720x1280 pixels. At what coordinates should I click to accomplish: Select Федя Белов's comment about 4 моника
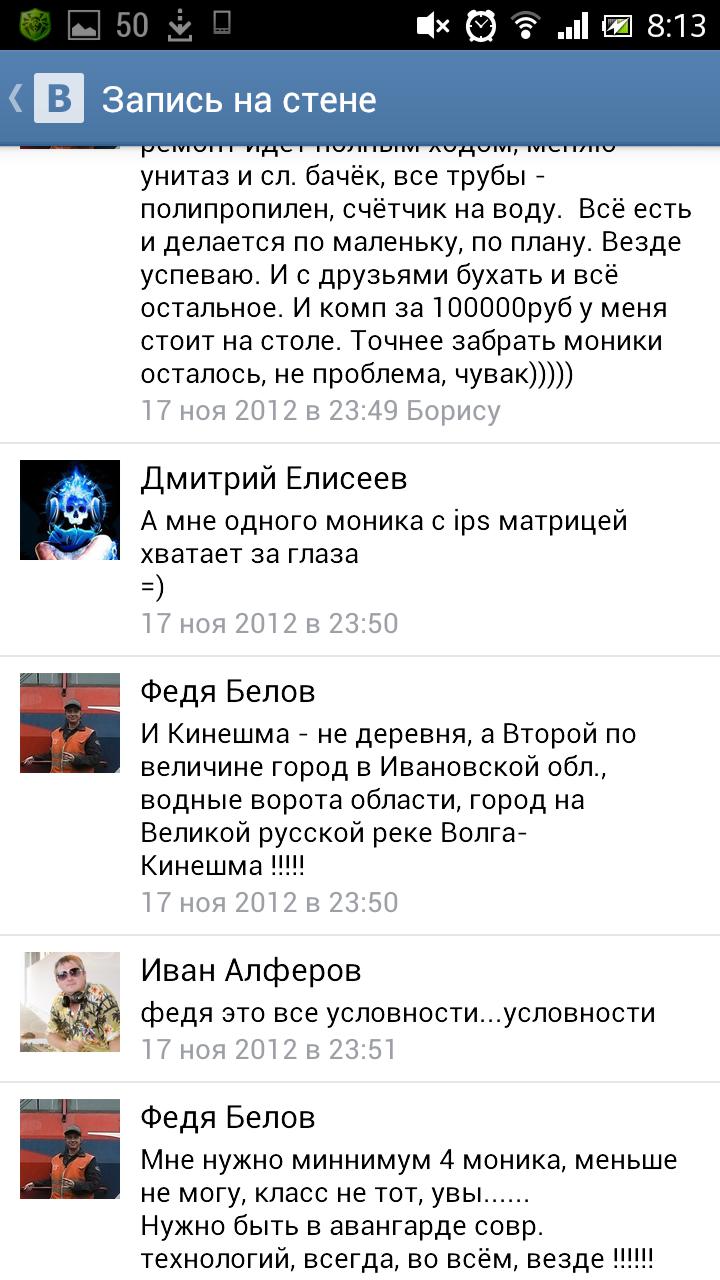coord(410,1209)
